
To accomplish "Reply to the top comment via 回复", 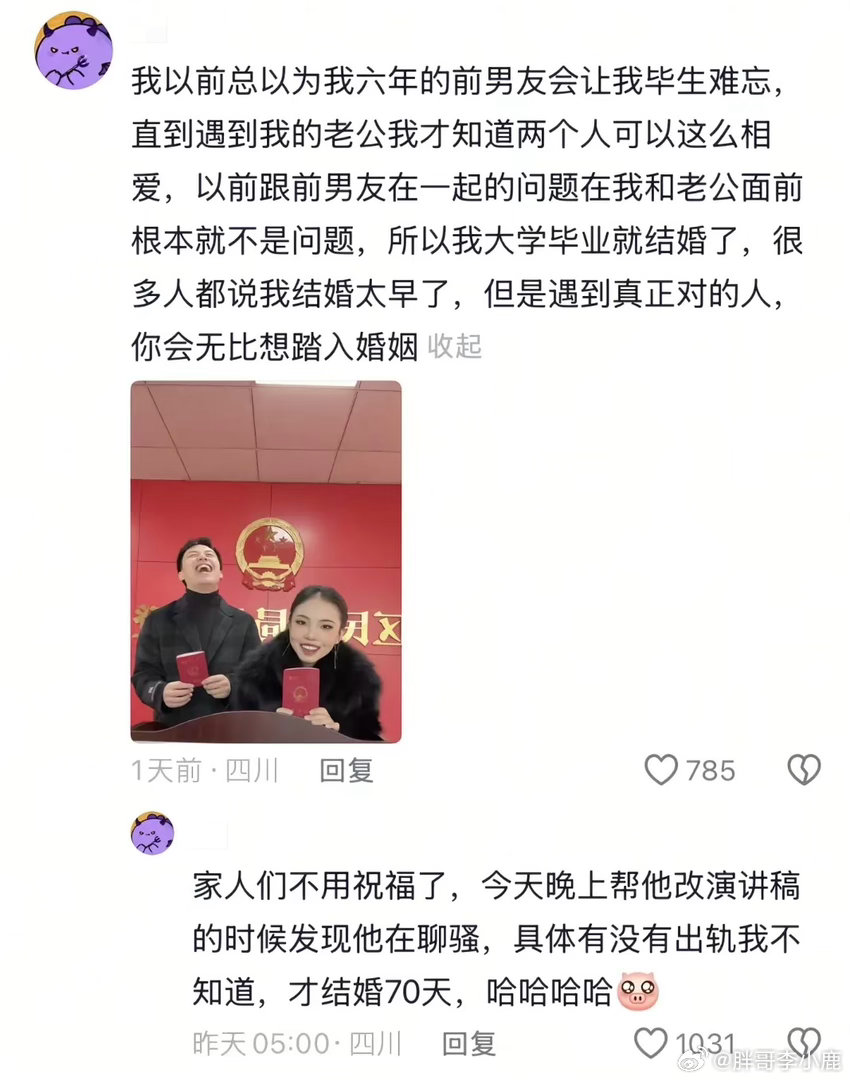I will point(346,771).
